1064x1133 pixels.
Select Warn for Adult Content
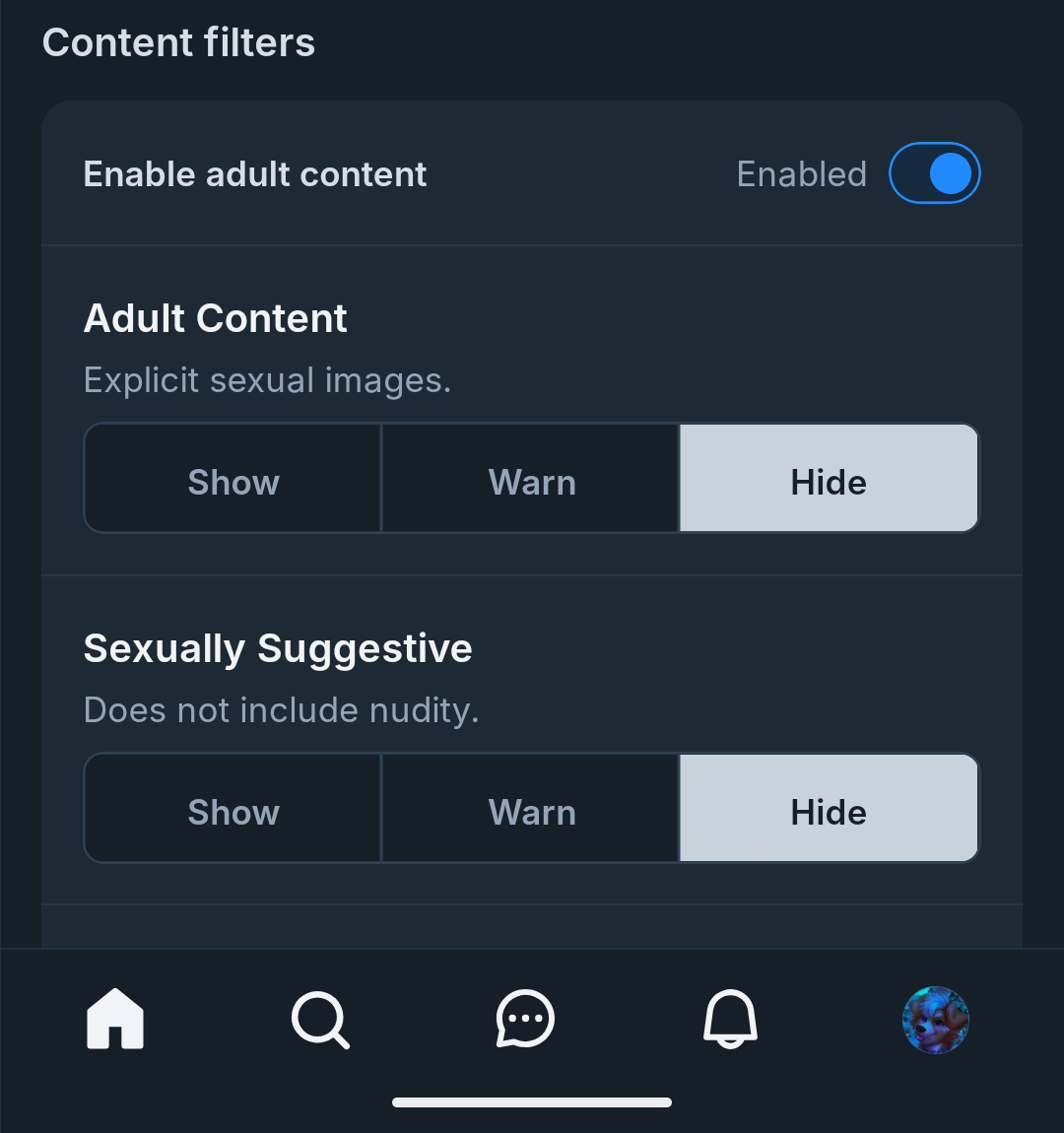pos(531,480)
